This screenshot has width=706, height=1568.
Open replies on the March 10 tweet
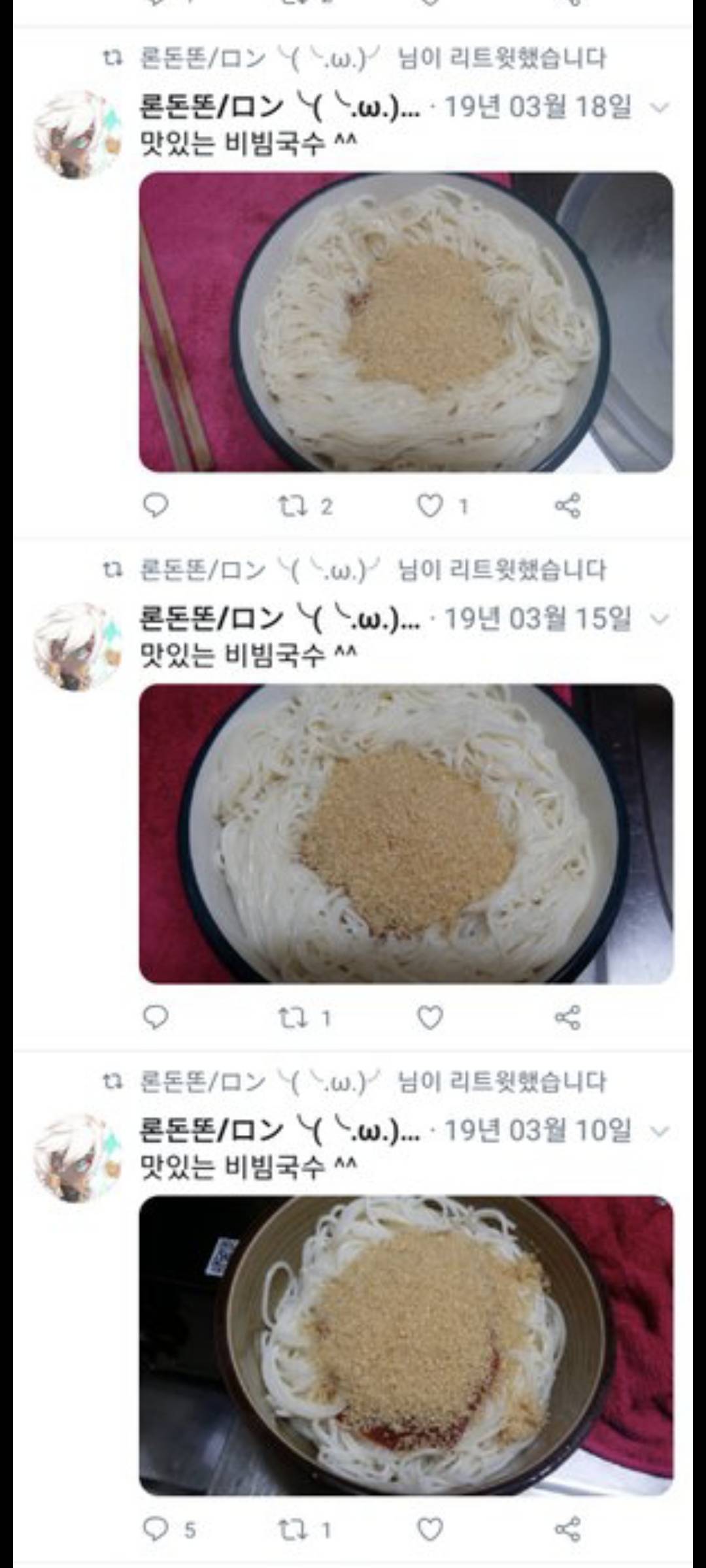click(x=156, y=1529)
